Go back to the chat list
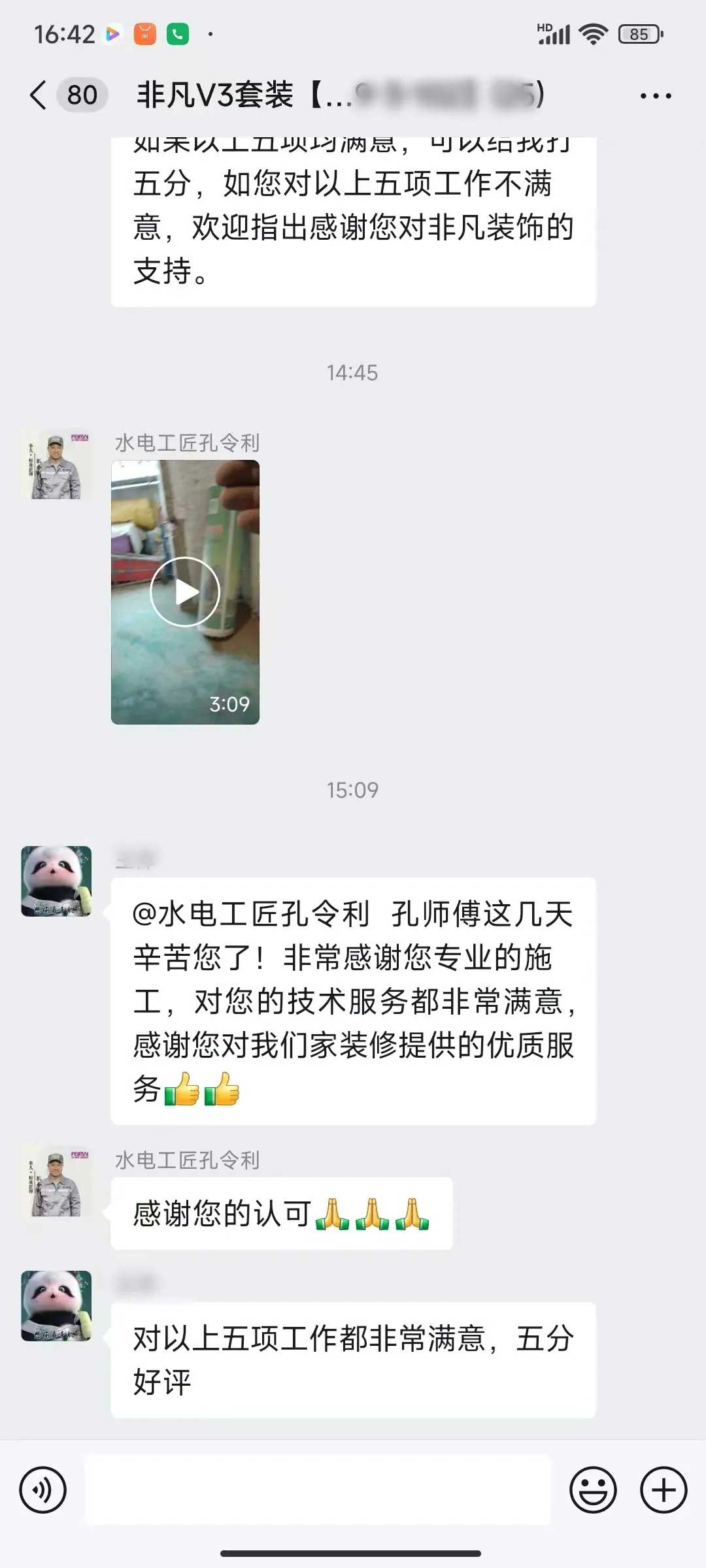706x1568 pixels. (x=39, y=95)
